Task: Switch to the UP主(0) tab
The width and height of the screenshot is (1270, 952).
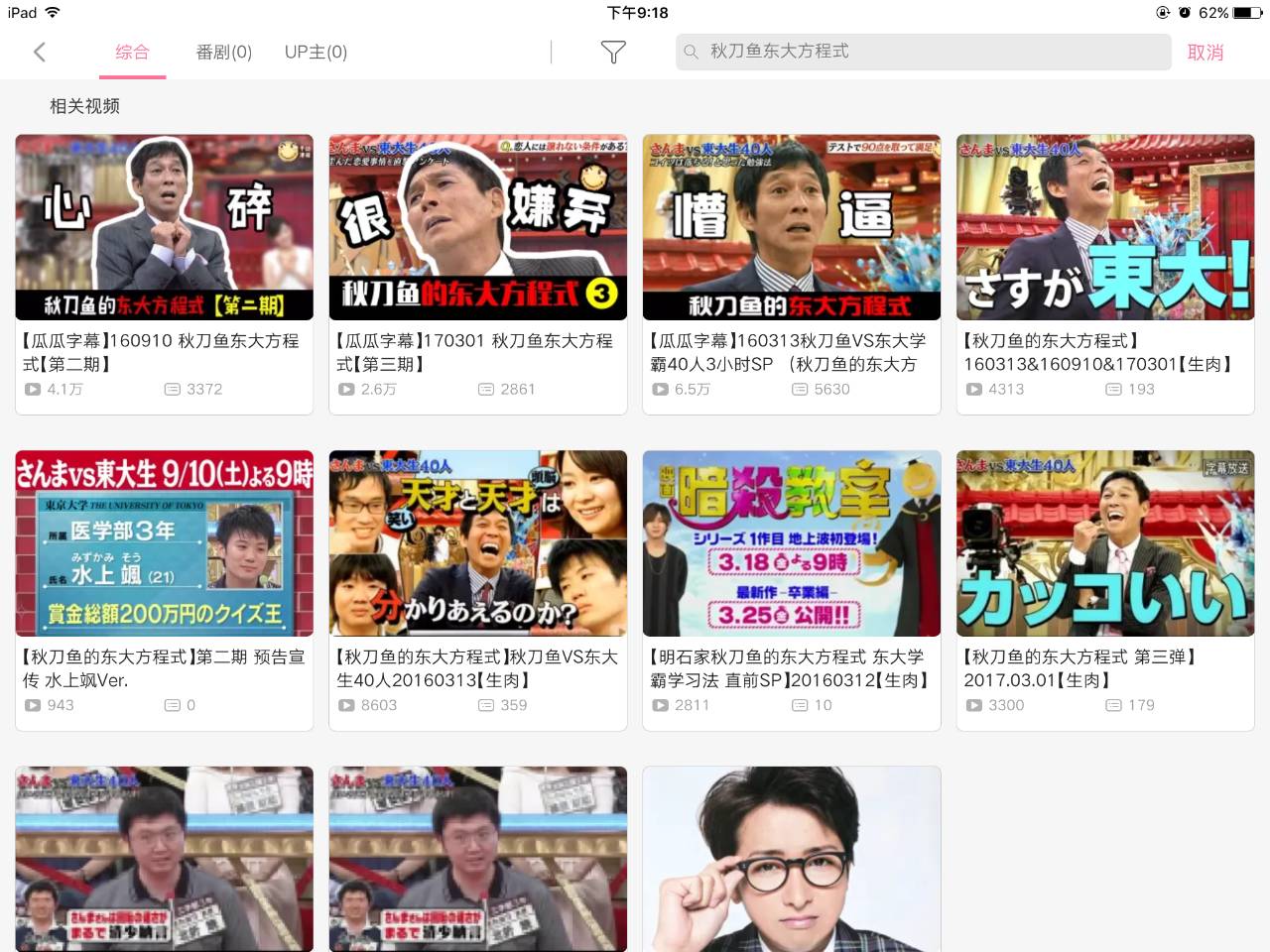Action: pyautogui.click(x=316, y=53)
